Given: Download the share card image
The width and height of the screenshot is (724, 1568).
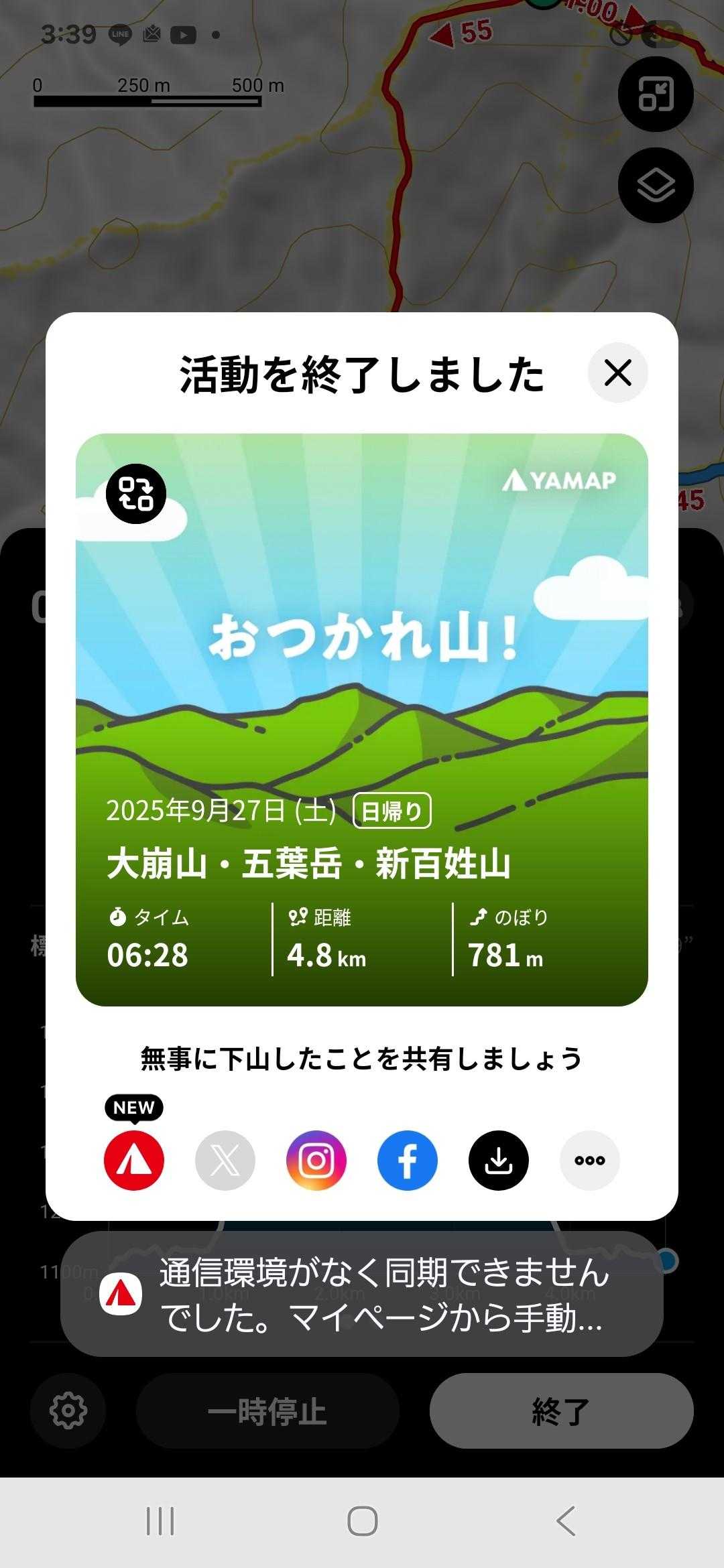Looking at the screenshot, I should point(499,1161).
